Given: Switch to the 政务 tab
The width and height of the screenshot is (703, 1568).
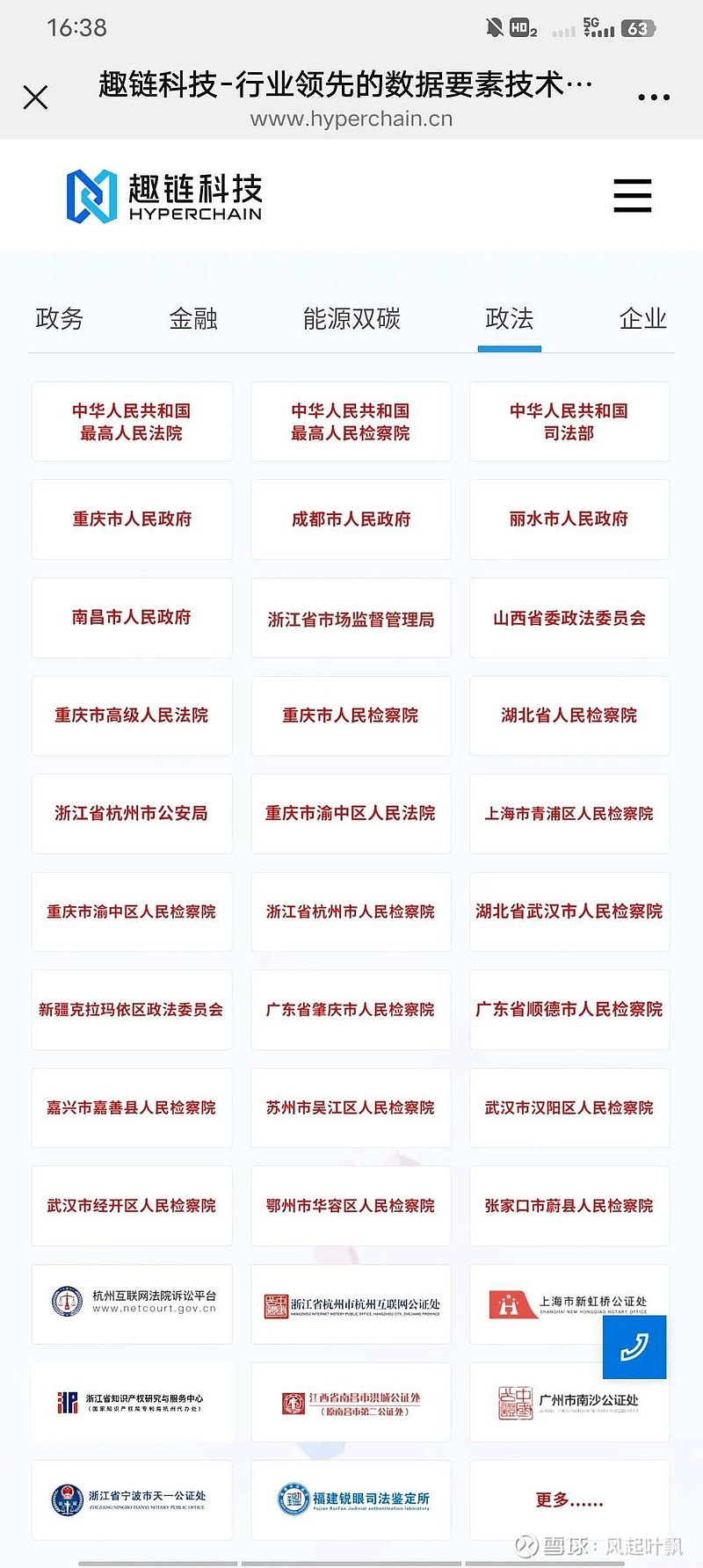Looking at the screenshot, I should click(59, 319).
